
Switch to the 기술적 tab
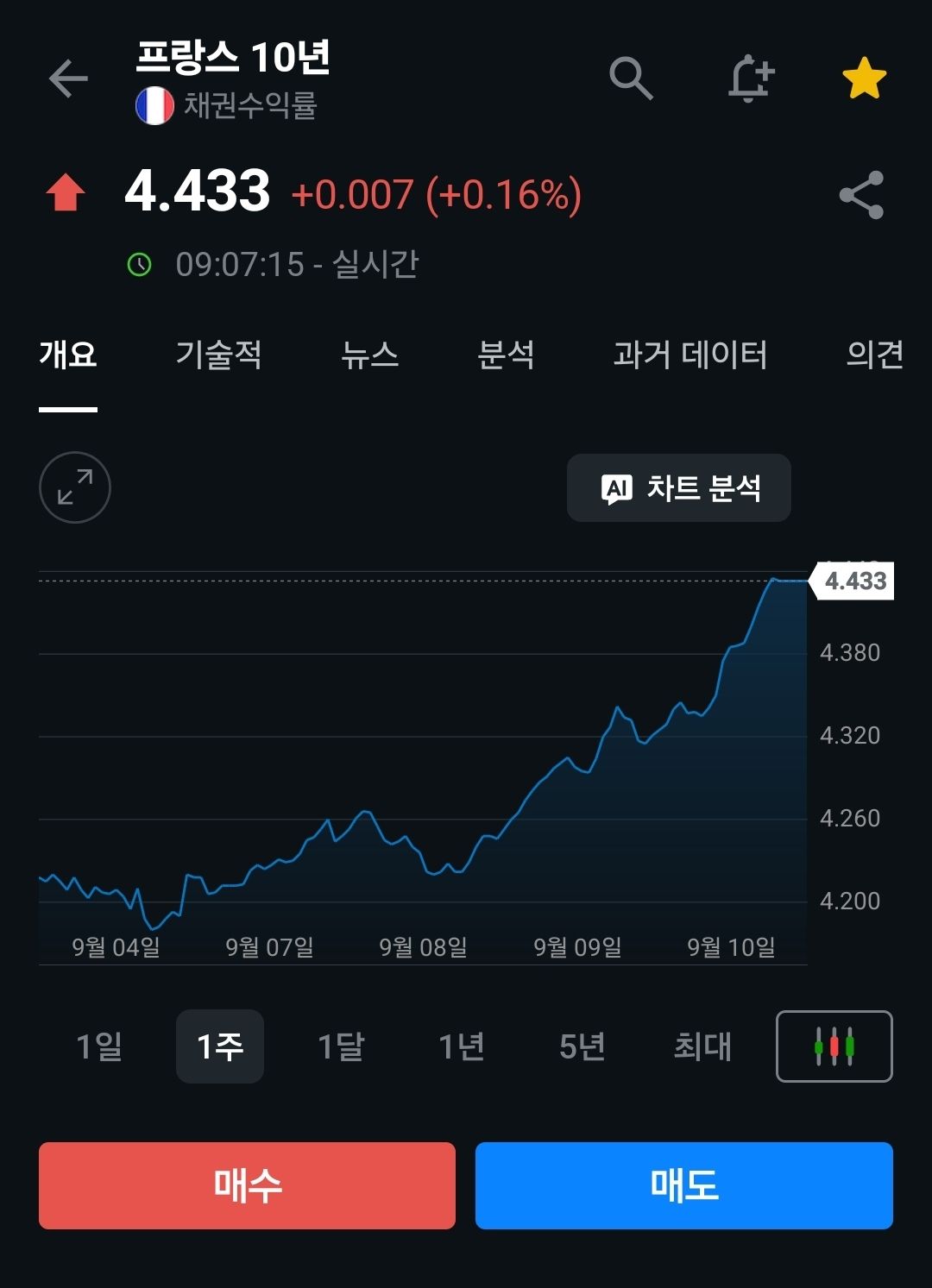tap(218, 354)
